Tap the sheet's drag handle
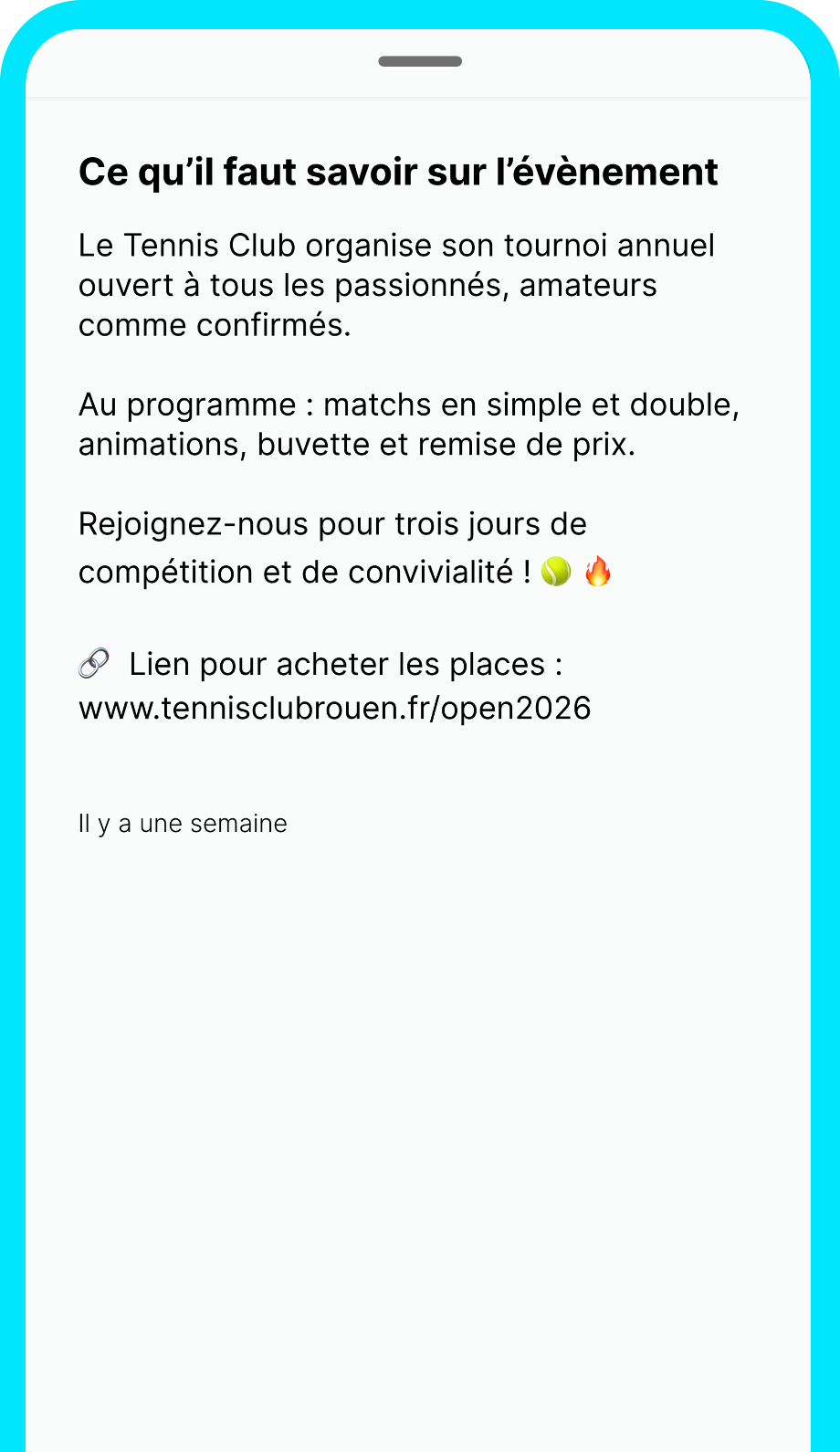Image resolution: width=840 pixels, height=1452 pixels. click(x=420, y=61)
